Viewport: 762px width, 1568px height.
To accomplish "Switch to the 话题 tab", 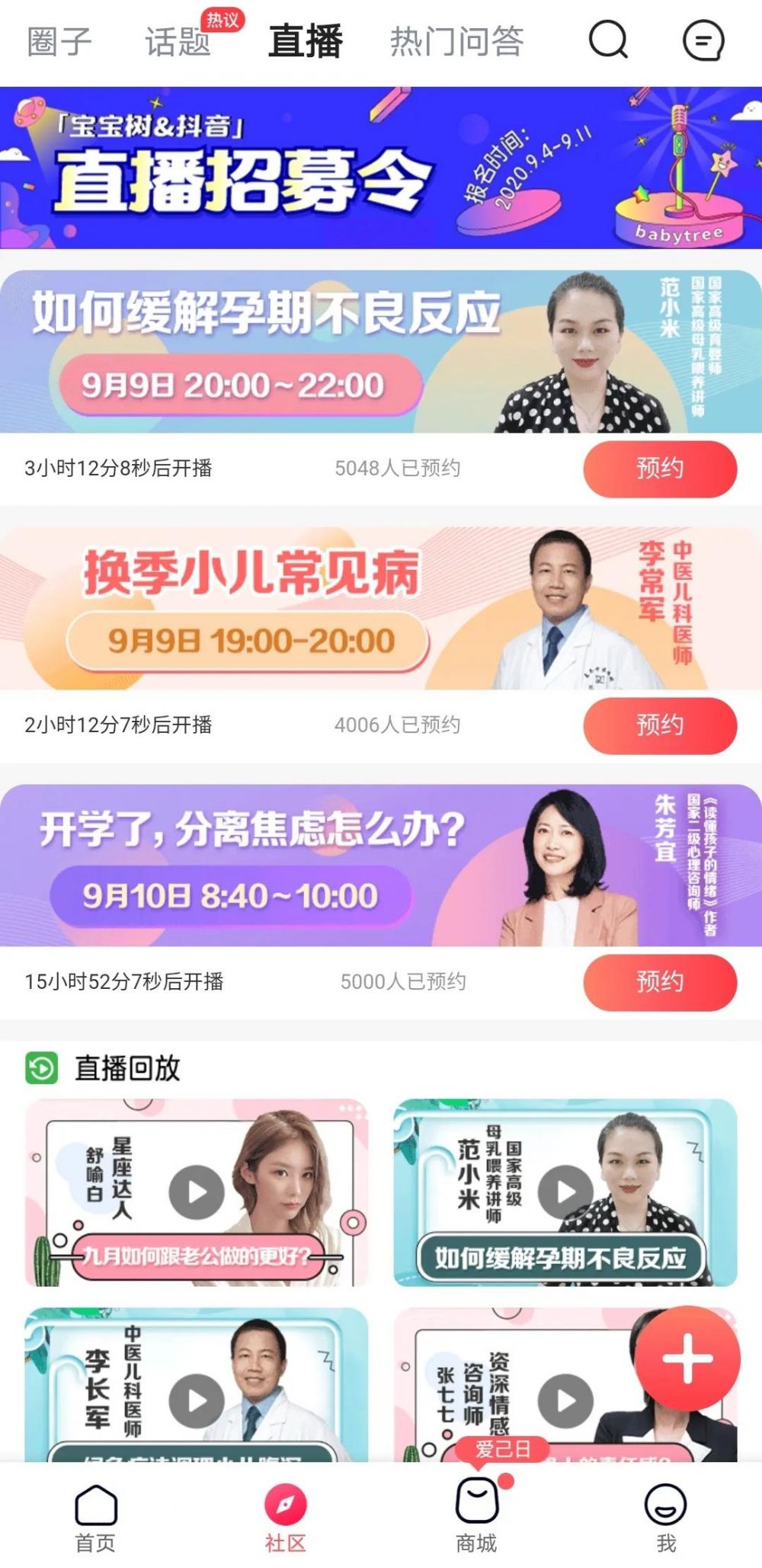I will pos(178,41).
